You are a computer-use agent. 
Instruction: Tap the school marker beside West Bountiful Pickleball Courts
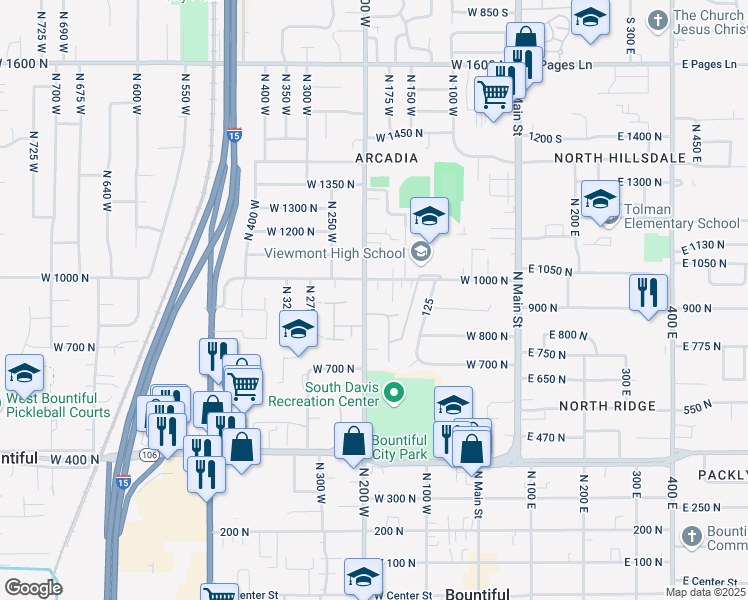24,375
